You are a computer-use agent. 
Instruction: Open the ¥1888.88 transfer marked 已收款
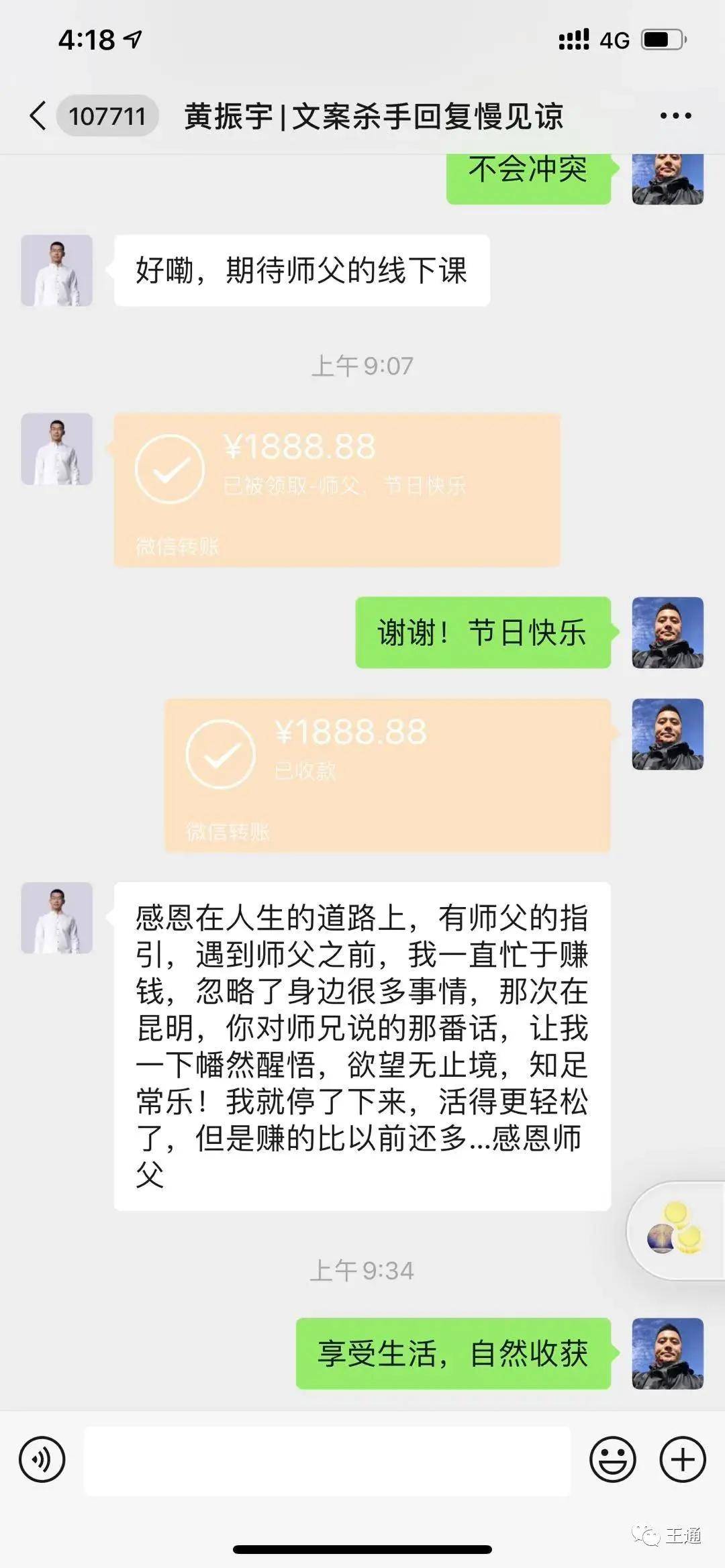click(387, 776)
